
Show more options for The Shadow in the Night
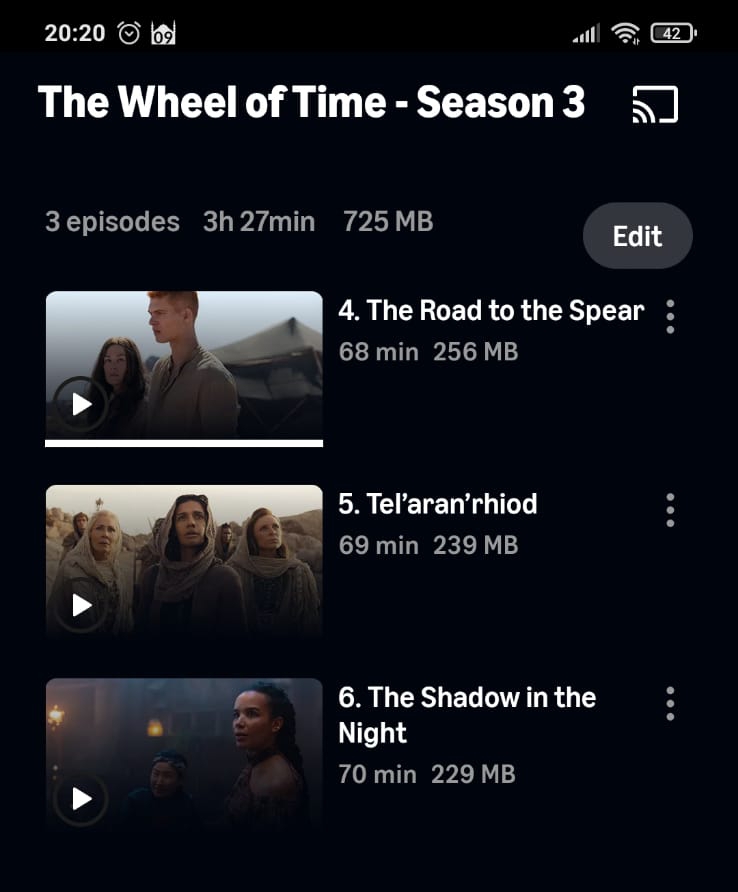pos(670,703)
